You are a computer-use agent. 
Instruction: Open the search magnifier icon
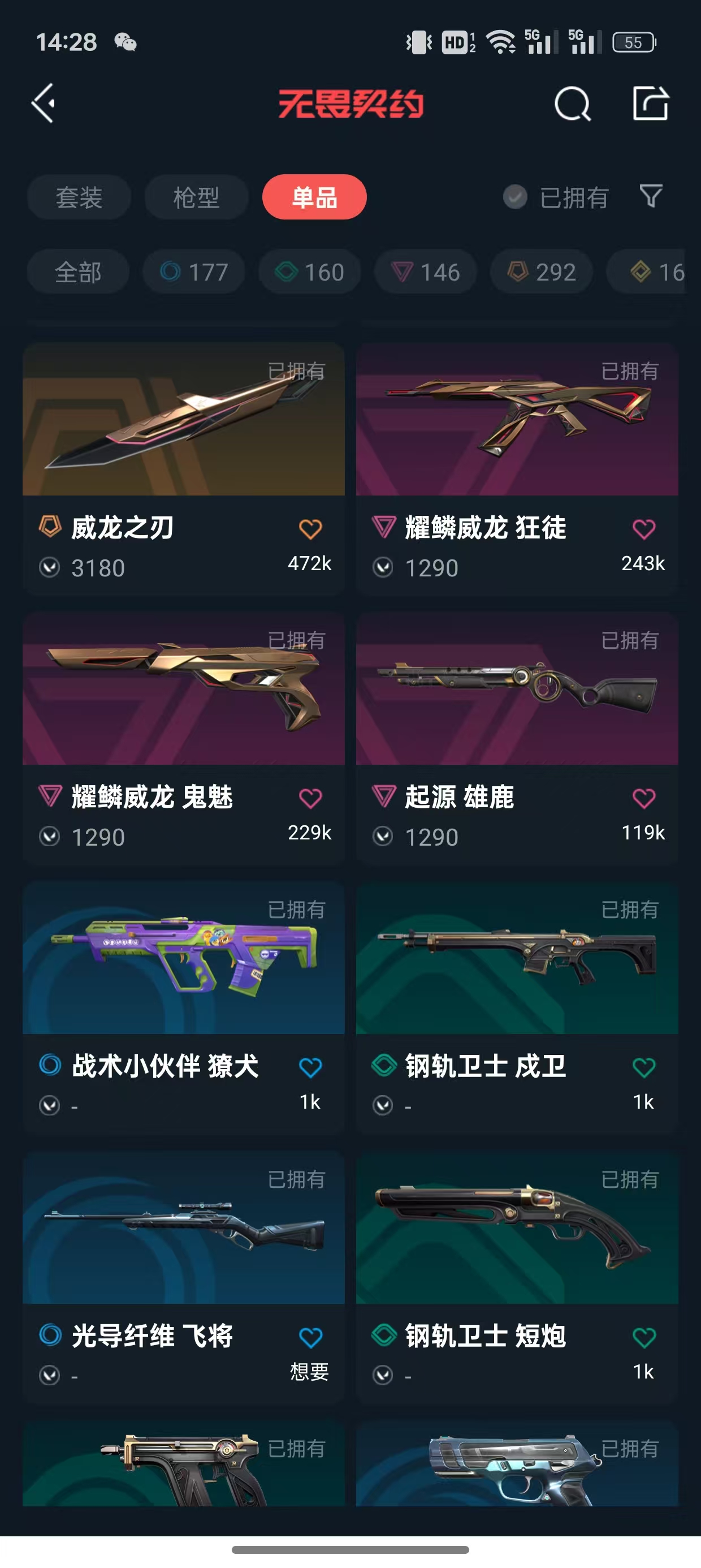[x=572, y=104]
